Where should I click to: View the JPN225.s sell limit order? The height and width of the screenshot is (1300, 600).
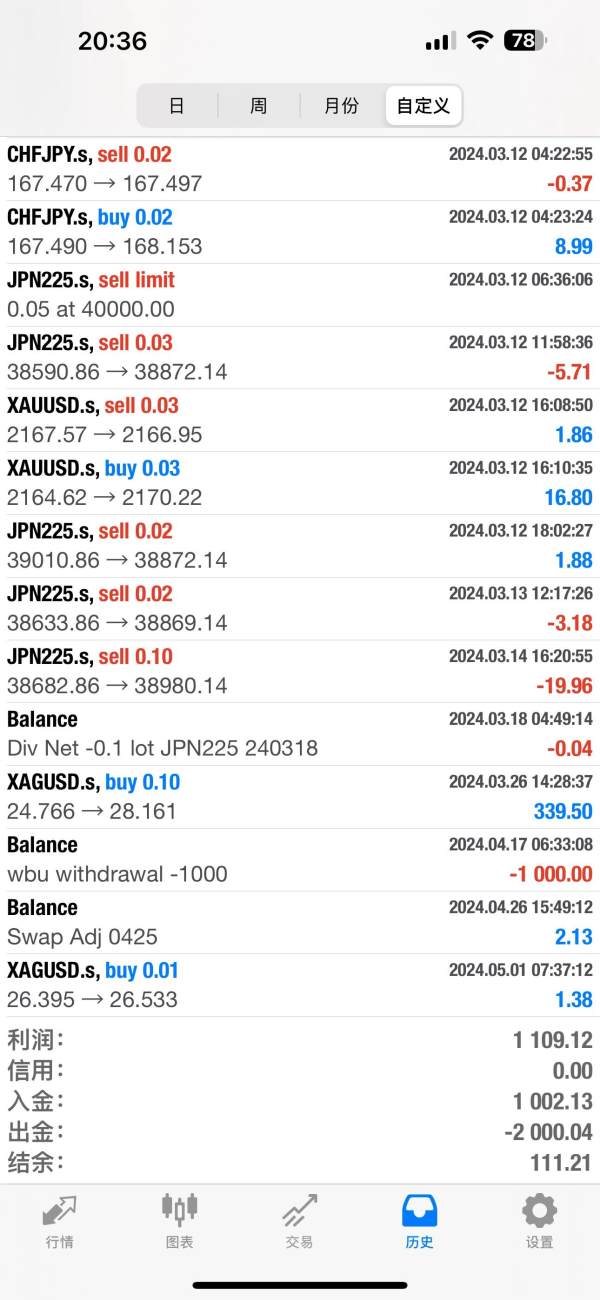tap(300, 295)
